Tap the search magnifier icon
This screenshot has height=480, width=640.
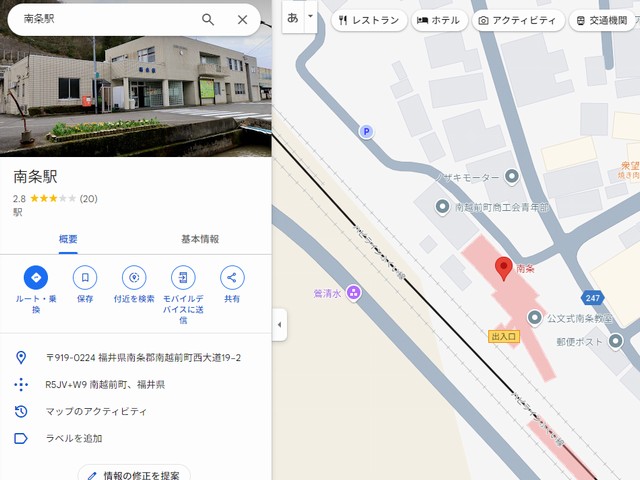coord(208,19)
